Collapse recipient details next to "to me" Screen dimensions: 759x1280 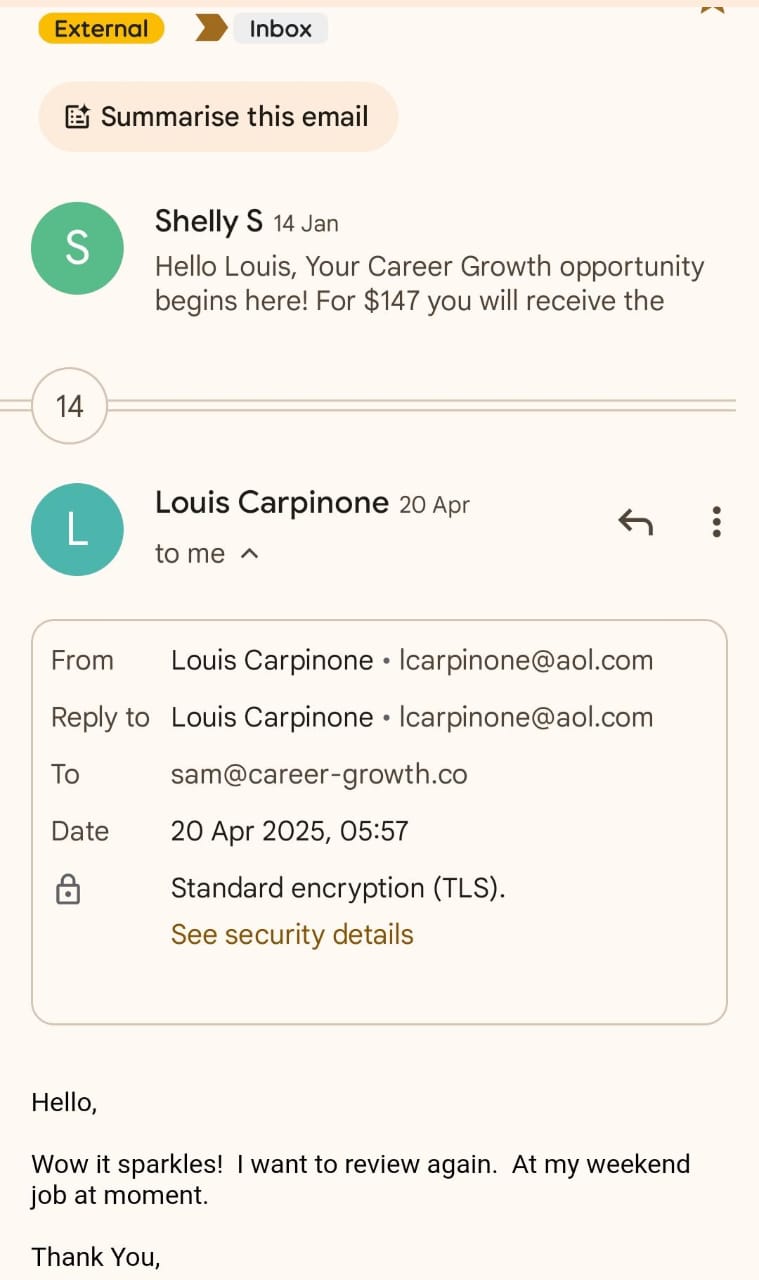point(250,553)
